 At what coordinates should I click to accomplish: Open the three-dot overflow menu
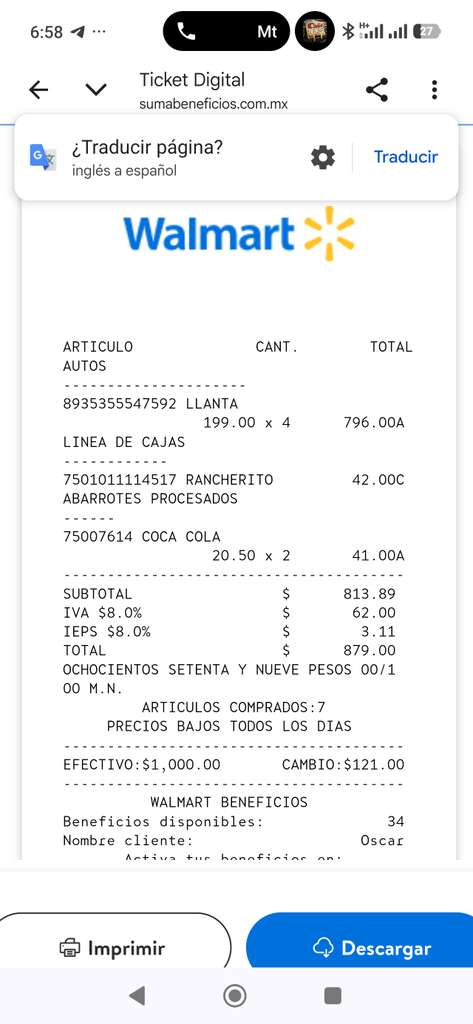[x=434, y=90]
